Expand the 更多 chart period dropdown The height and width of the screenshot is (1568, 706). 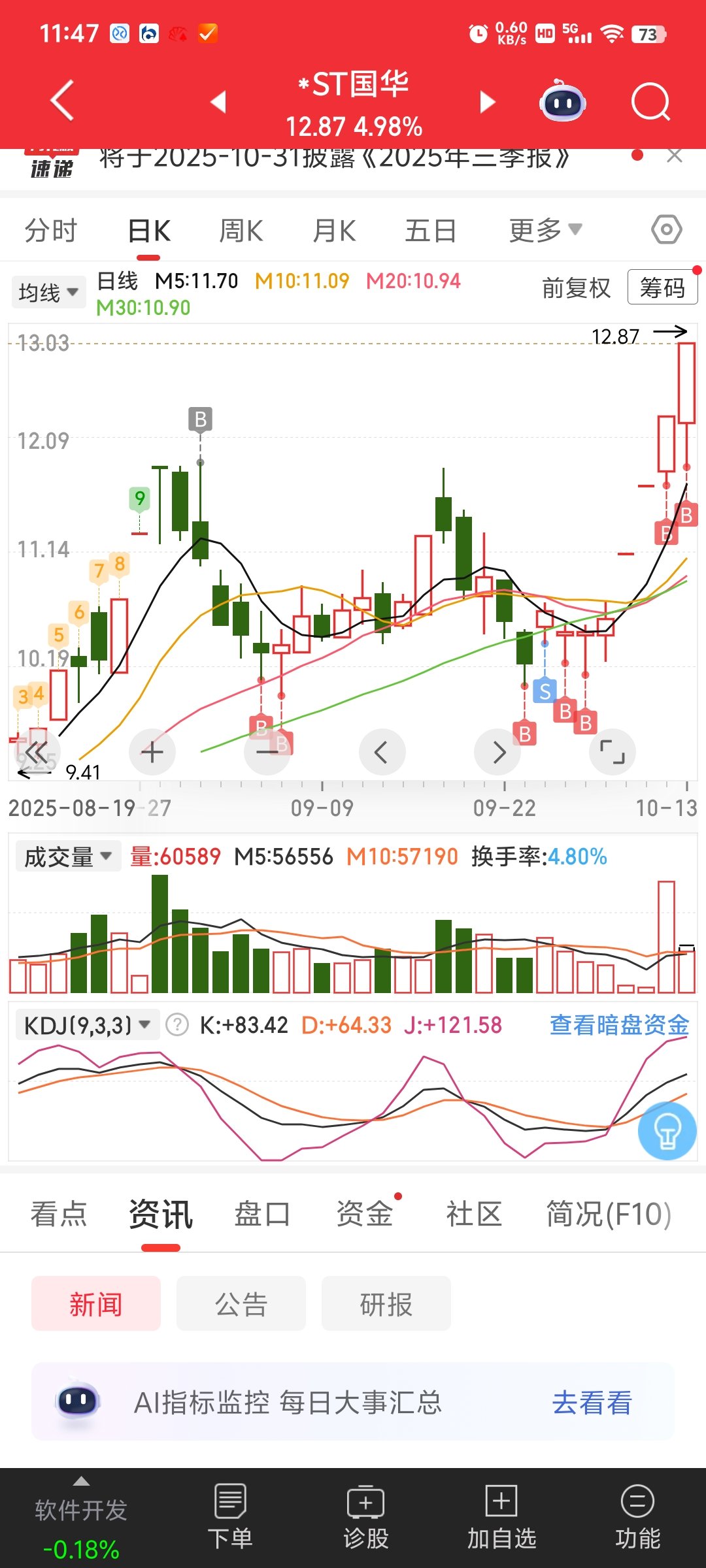click(545, 230)
